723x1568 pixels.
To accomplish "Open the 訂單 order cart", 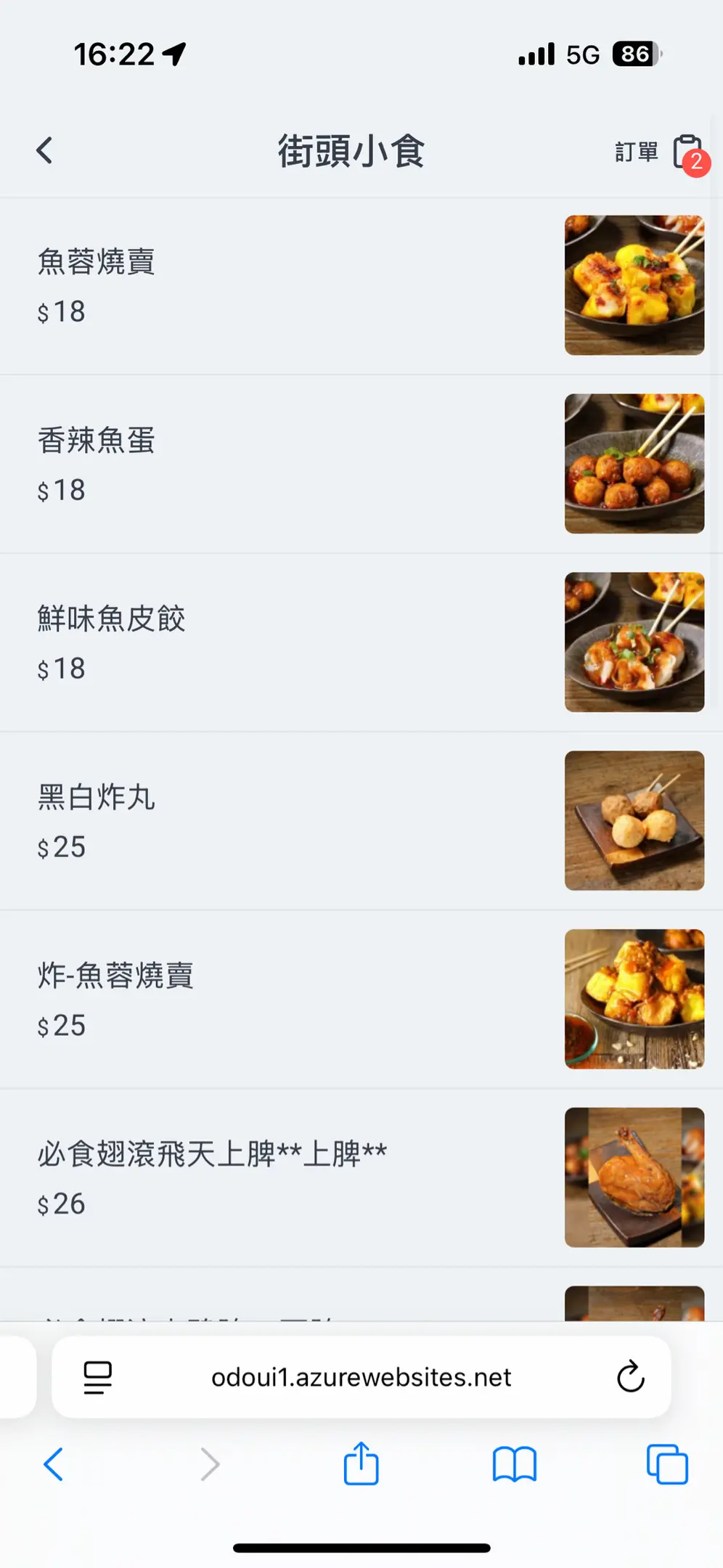I will [x=659, y=152].
